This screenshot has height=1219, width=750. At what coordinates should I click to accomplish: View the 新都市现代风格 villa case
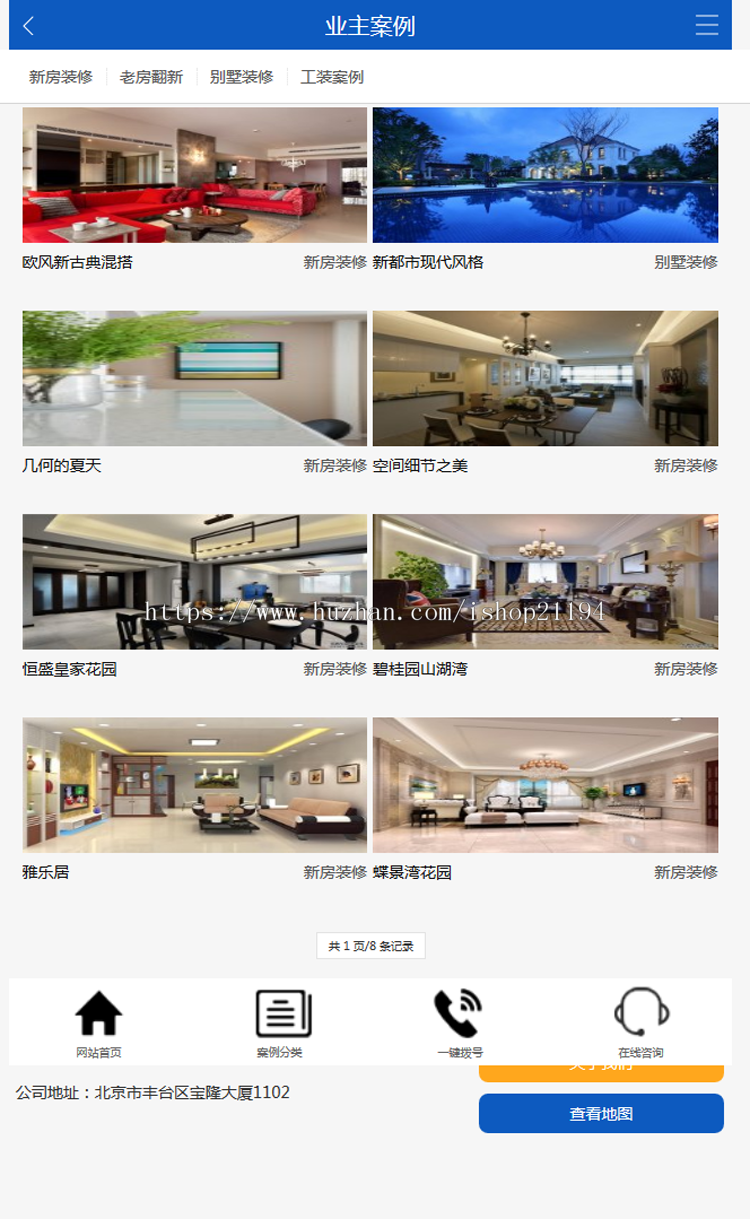coord(545,176)
